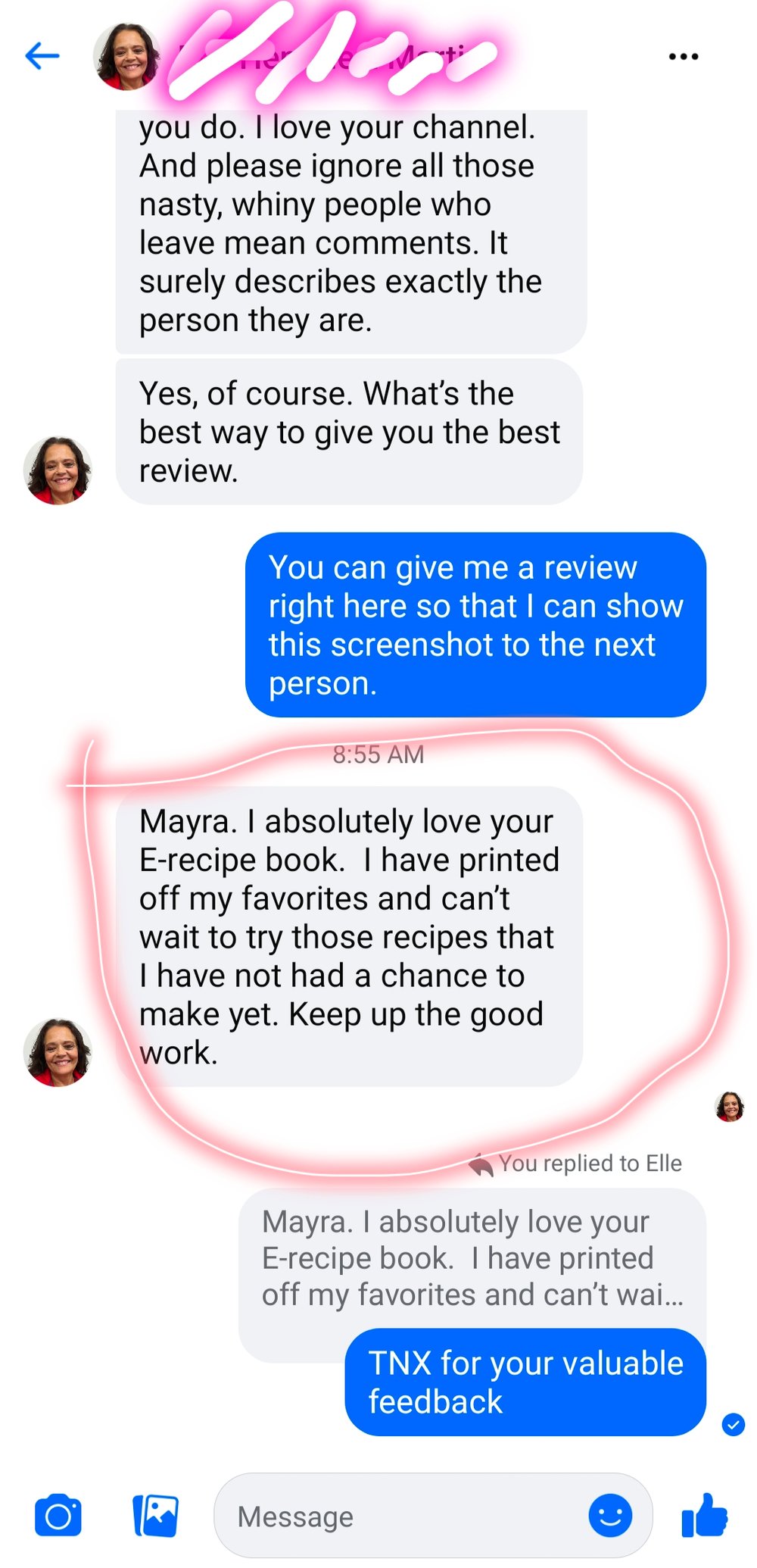Image resolution: width=757 pixels, height=1568 pixels.
Task: Open the three-dot overflow menu
Action: pyautogui.click(x=683, y=57)
